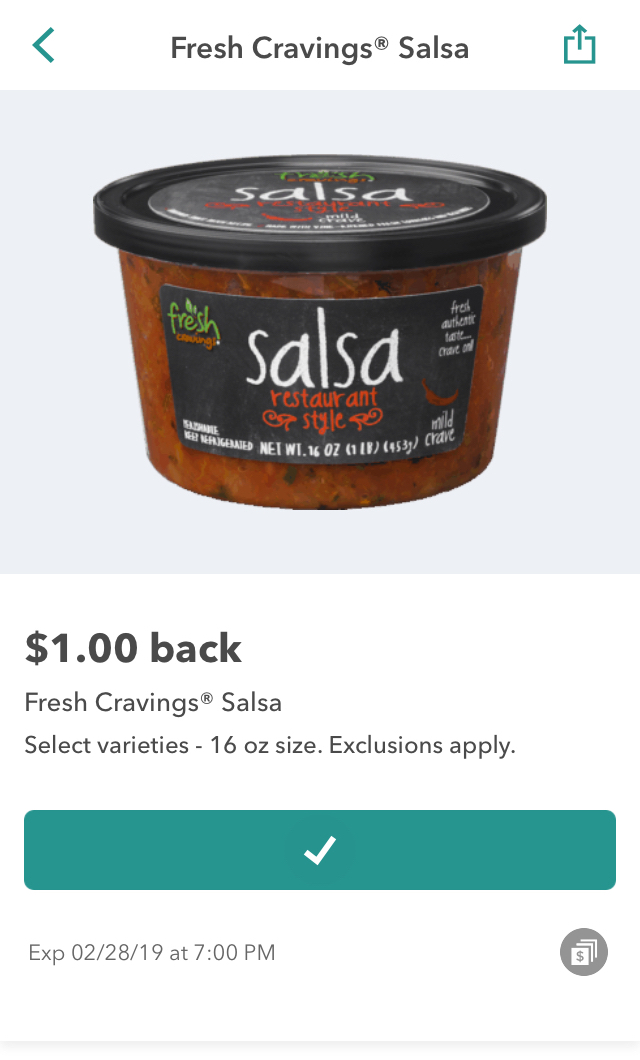The width and height of the screenshot is (640, 1060).
Task: Share the Fresh Cravings Salsa offer
Action: coord(579,45)
